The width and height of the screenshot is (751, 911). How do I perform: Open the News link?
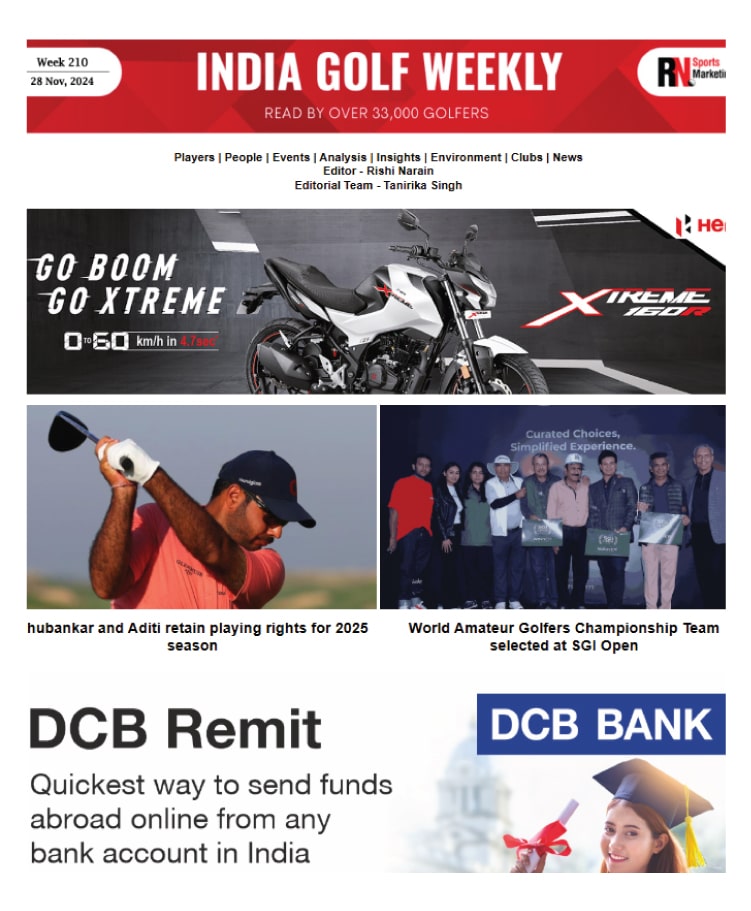coord(567,158)
